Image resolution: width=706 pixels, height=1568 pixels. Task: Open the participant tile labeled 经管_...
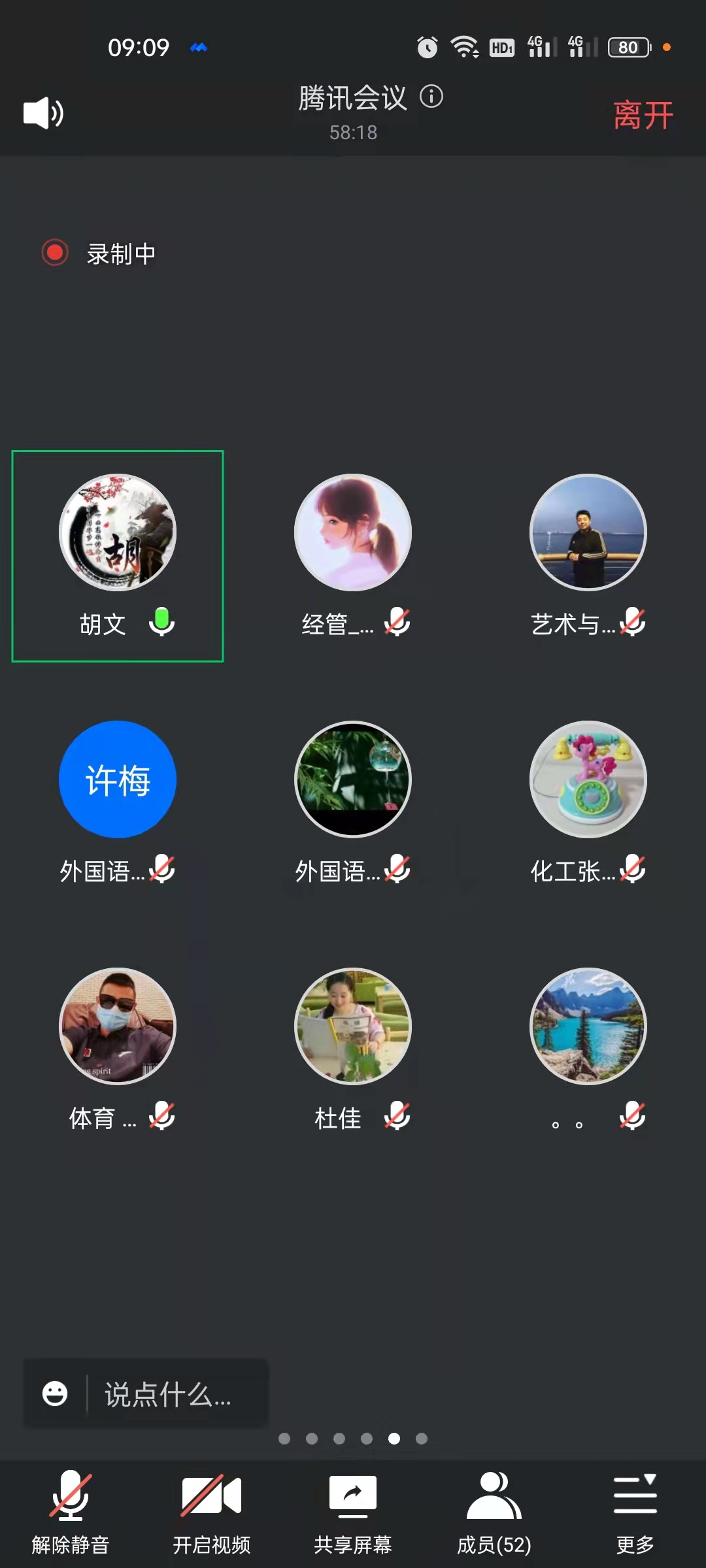(x=353, y=555)
